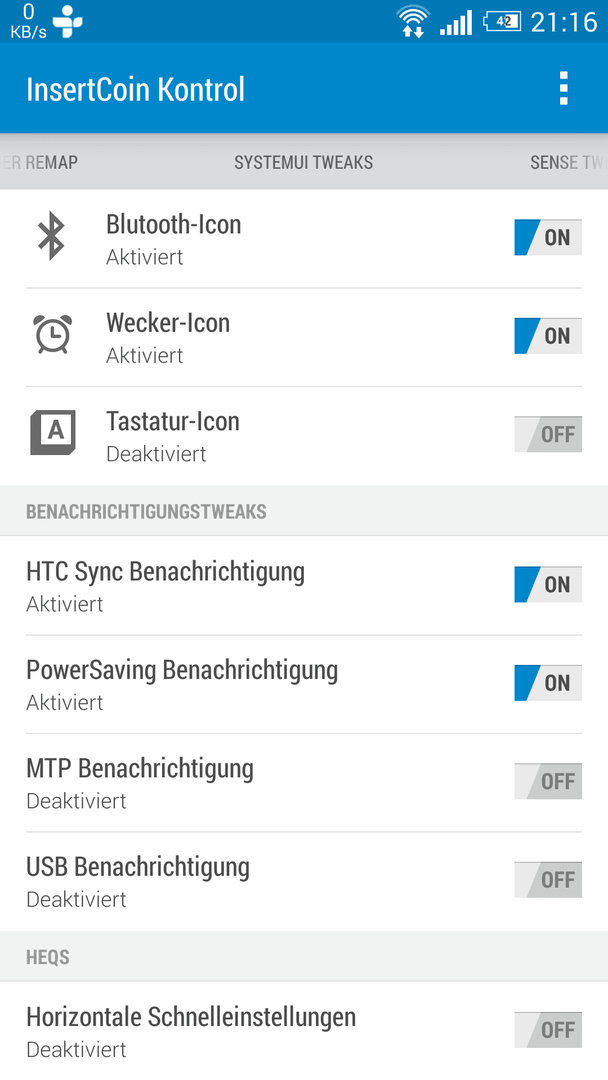Switch on USB Benachrichtigung
608x1080 pixels.
click(548, 880)
